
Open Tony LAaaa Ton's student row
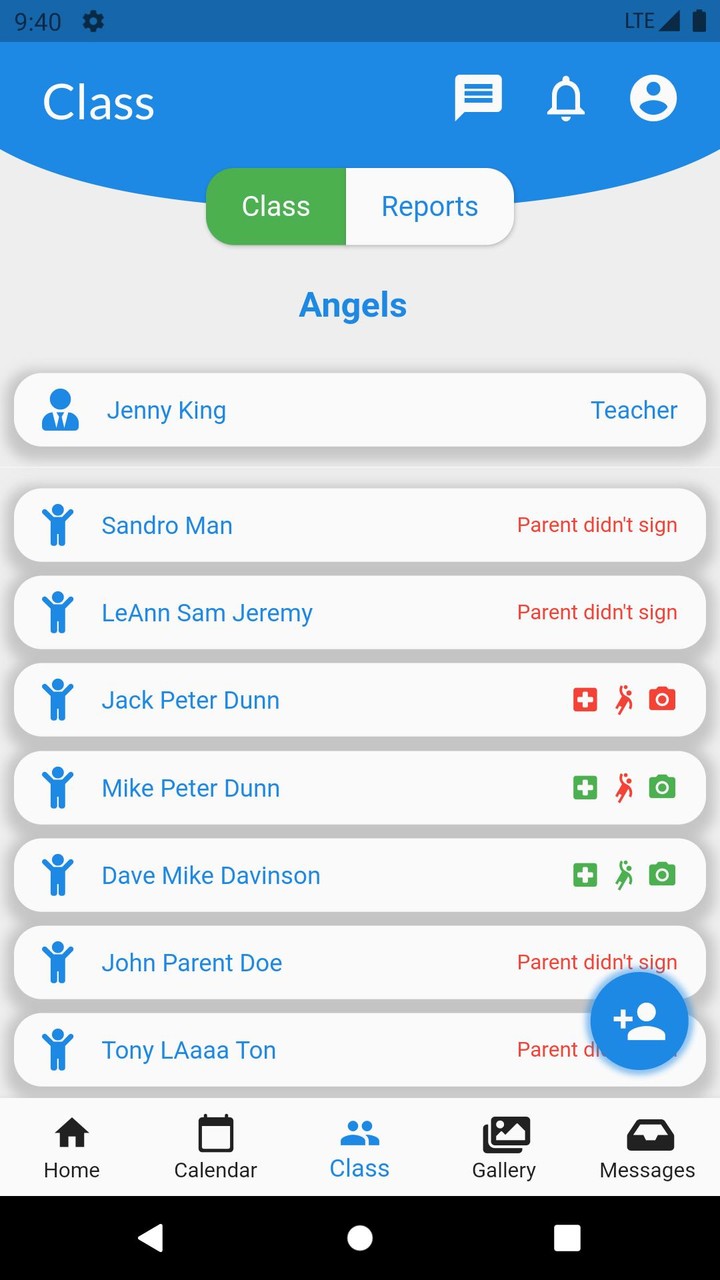(x=300, y=1050)
